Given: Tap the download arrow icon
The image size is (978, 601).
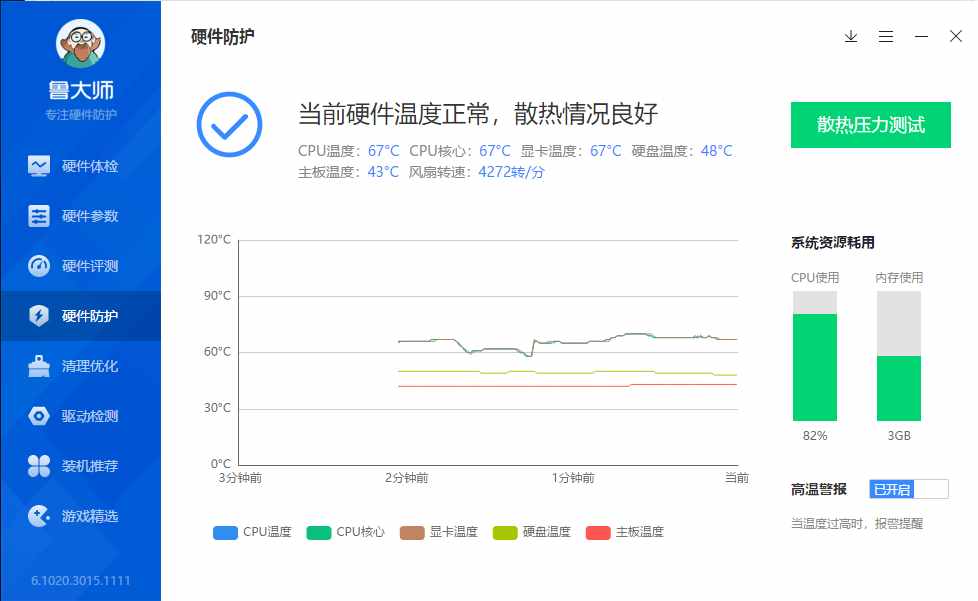Looking at the screenshot, I should [x=851, y=37].
